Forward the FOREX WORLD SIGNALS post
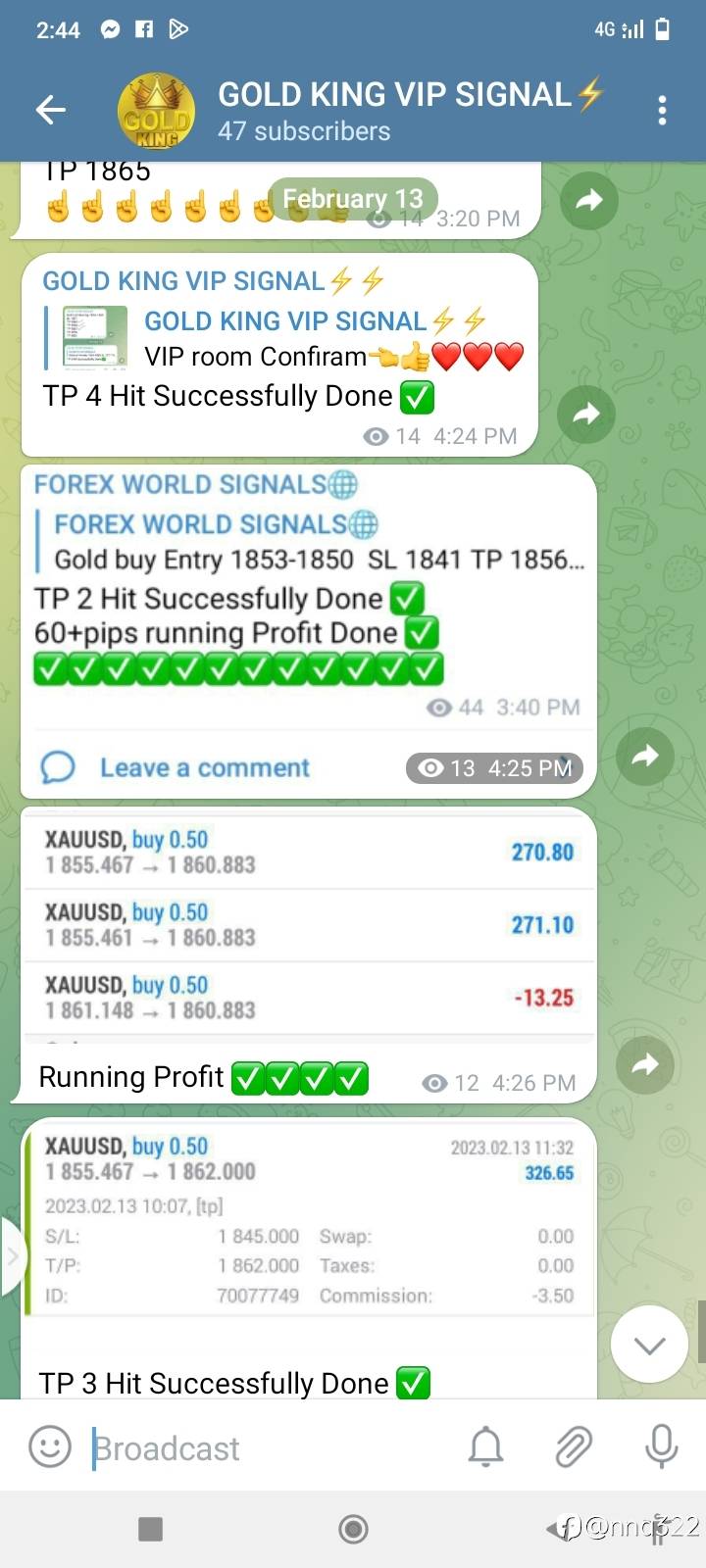706x1568 pixels. pyautogui.click(x=644, y=756)
